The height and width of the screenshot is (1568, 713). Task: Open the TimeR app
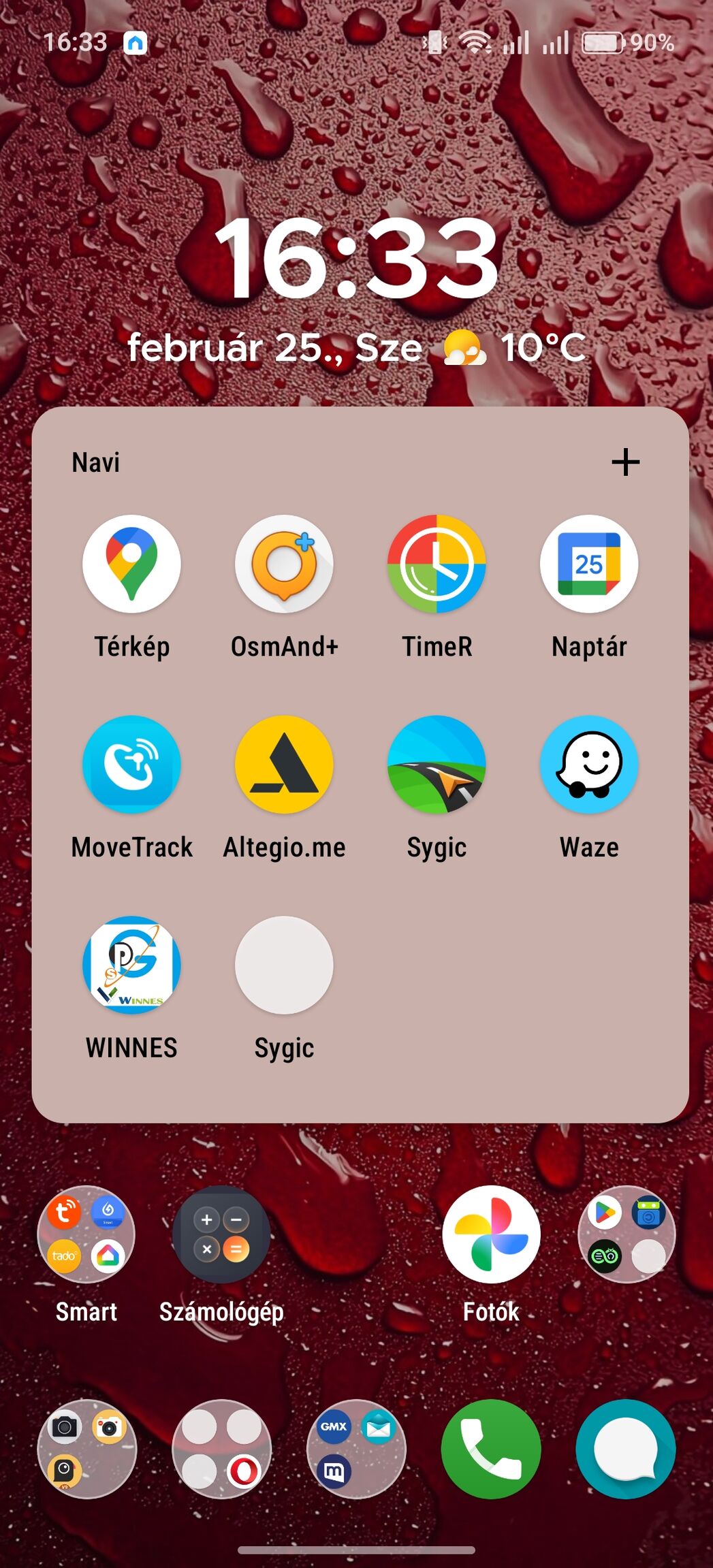click(437, 564)
